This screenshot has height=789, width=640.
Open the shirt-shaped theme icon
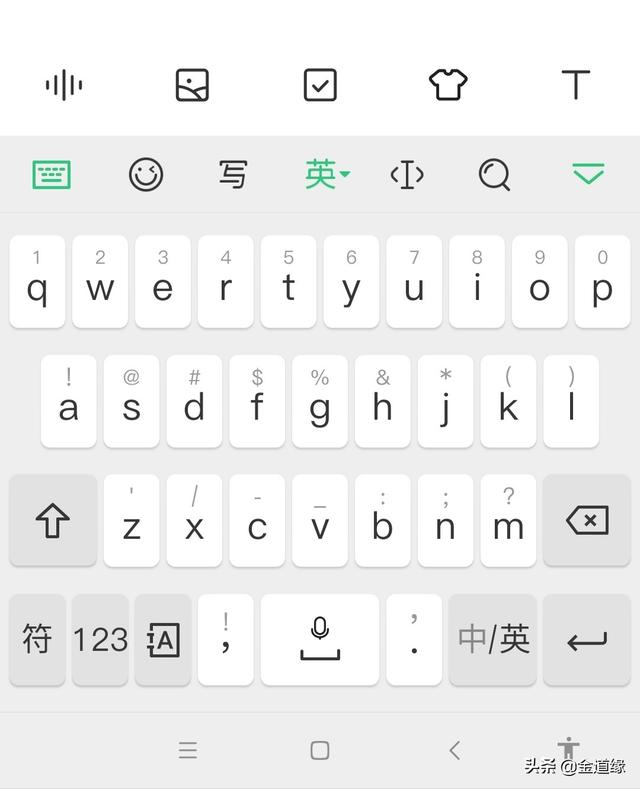point(448,85)
